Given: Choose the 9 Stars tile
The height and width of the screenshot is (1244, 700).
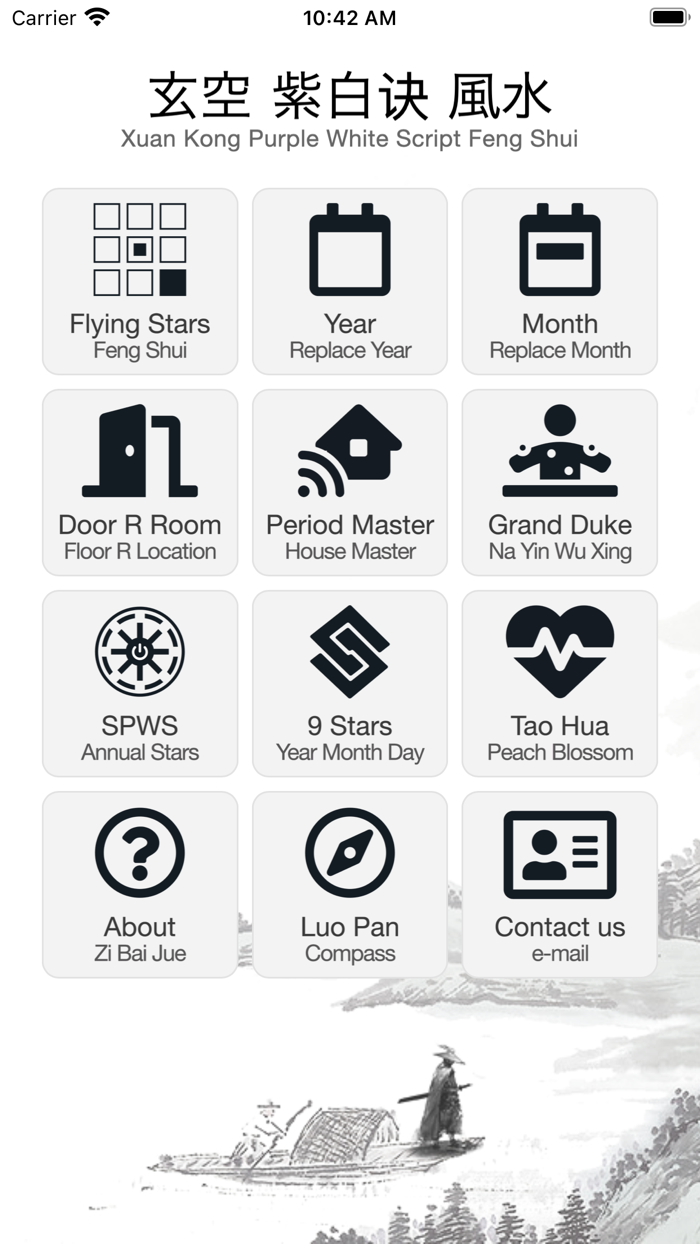Looking at the screenshot, I should click(x=350, y=683).
